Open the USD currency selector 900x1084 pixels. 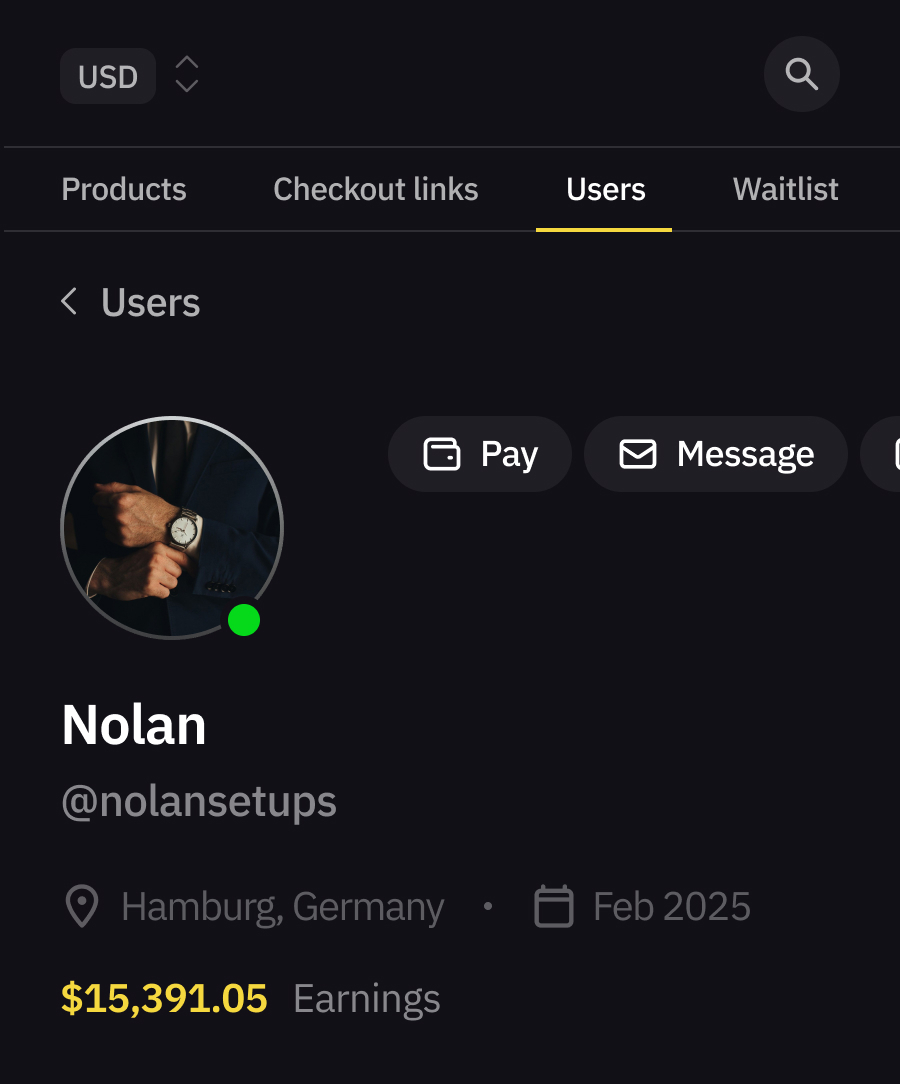point(130,76)
